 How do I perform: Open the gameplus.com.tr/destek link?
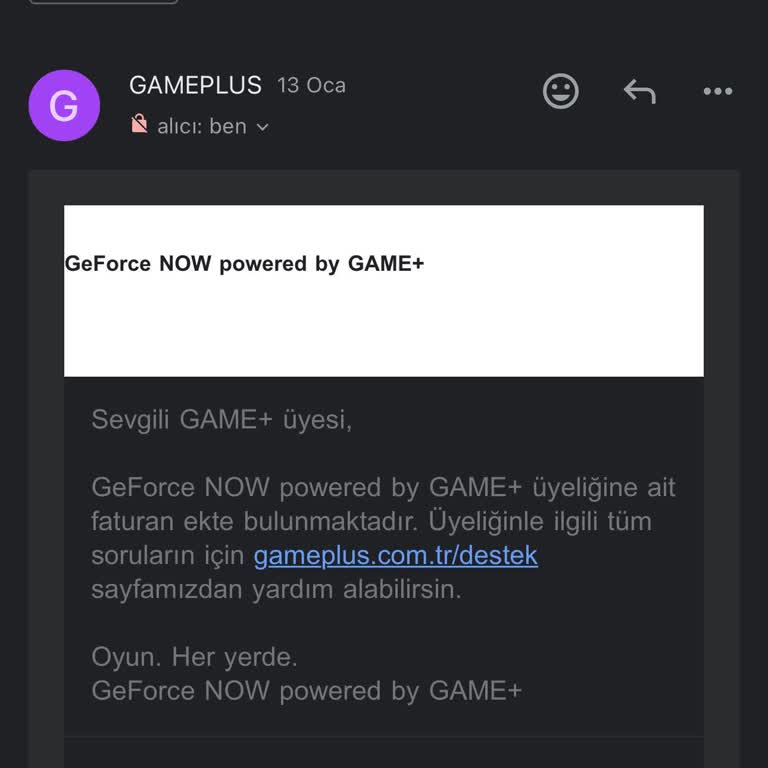[395, 555]
